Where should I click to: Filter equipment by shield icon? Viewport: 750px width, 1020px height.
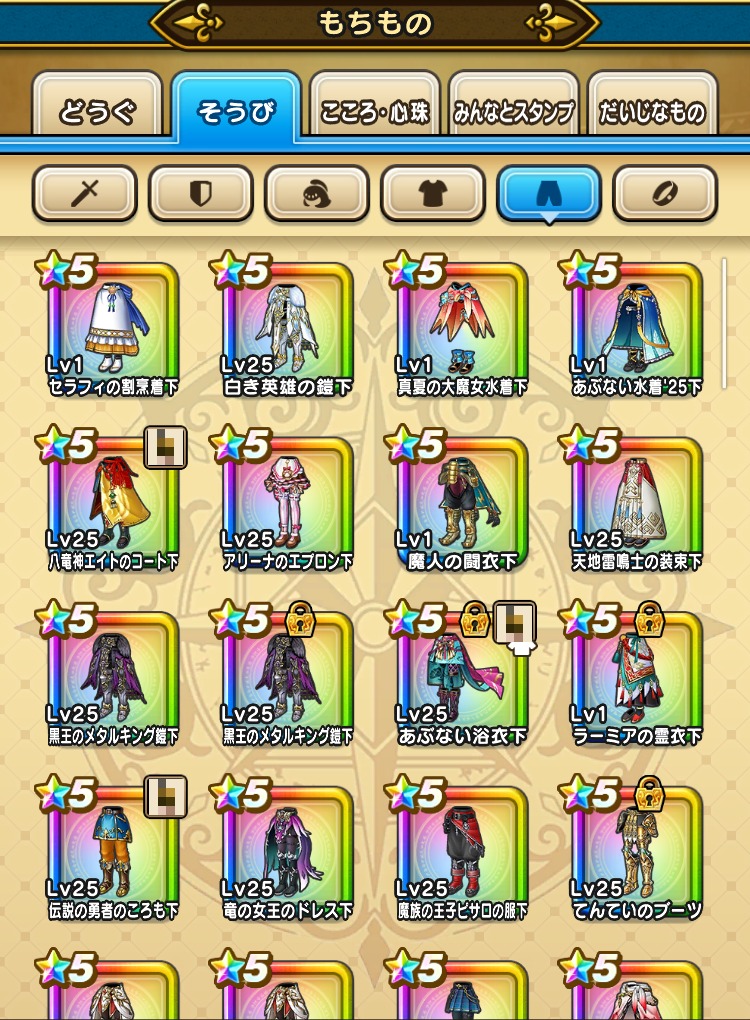pos(201,193)
